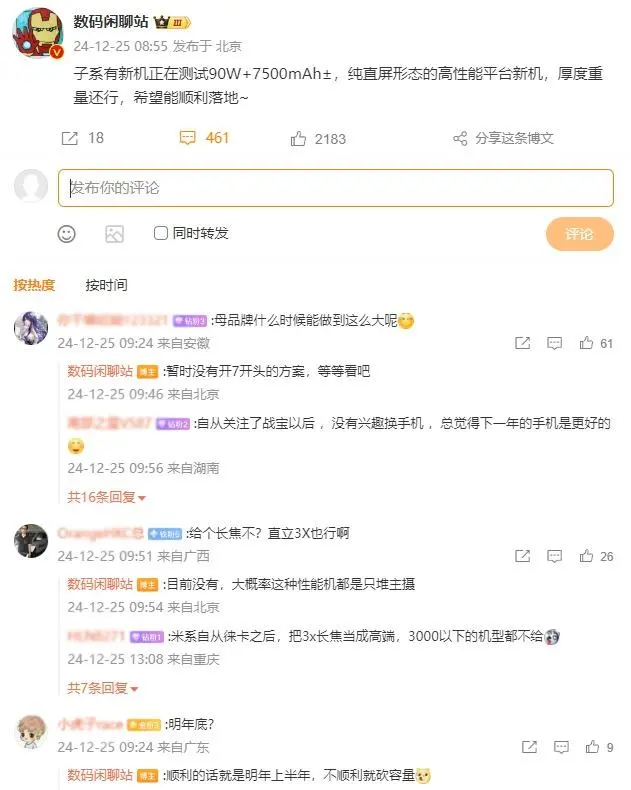Attach an image to the comment
The height and width of the screenshot is (790, 631).
[x=114, y=234]
